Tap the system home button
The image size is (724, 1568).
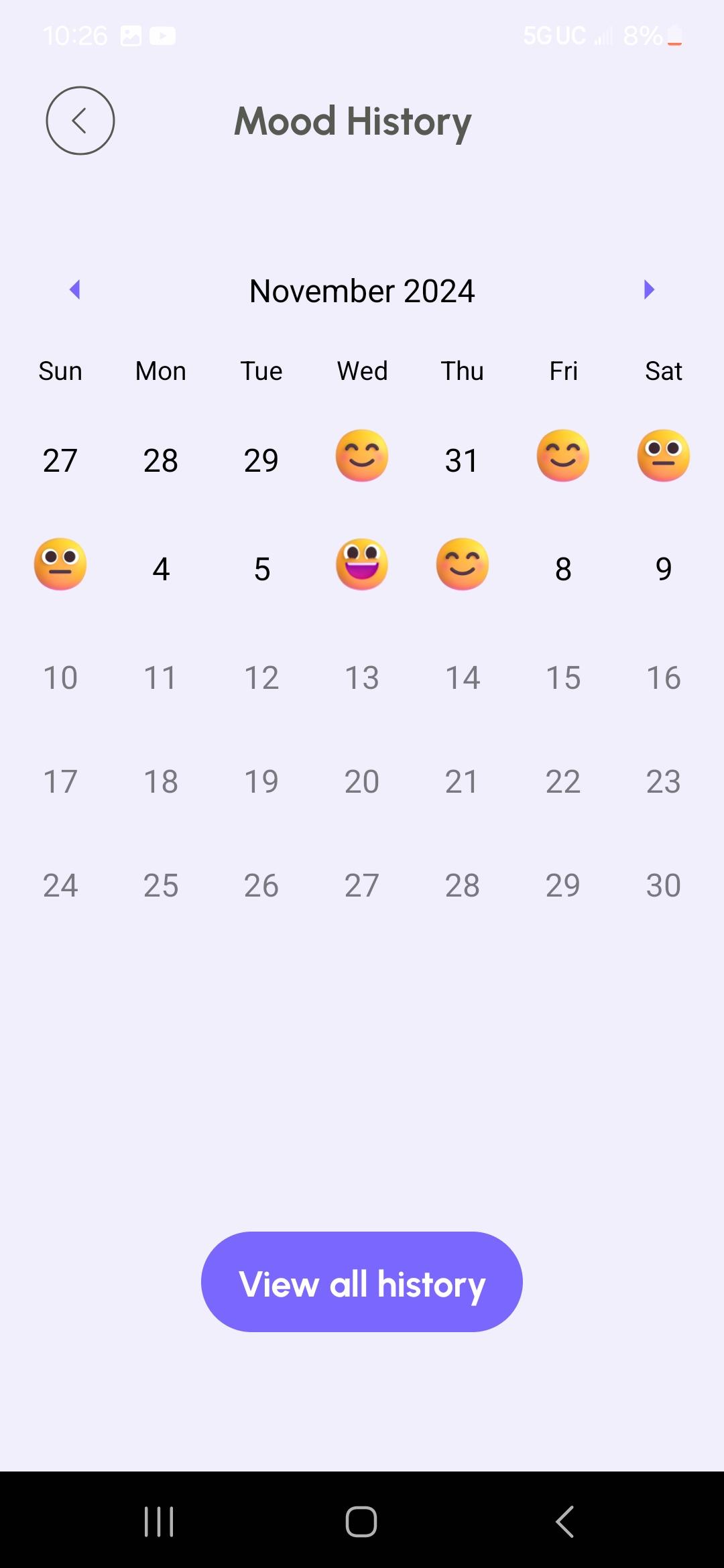[361, 1521]
